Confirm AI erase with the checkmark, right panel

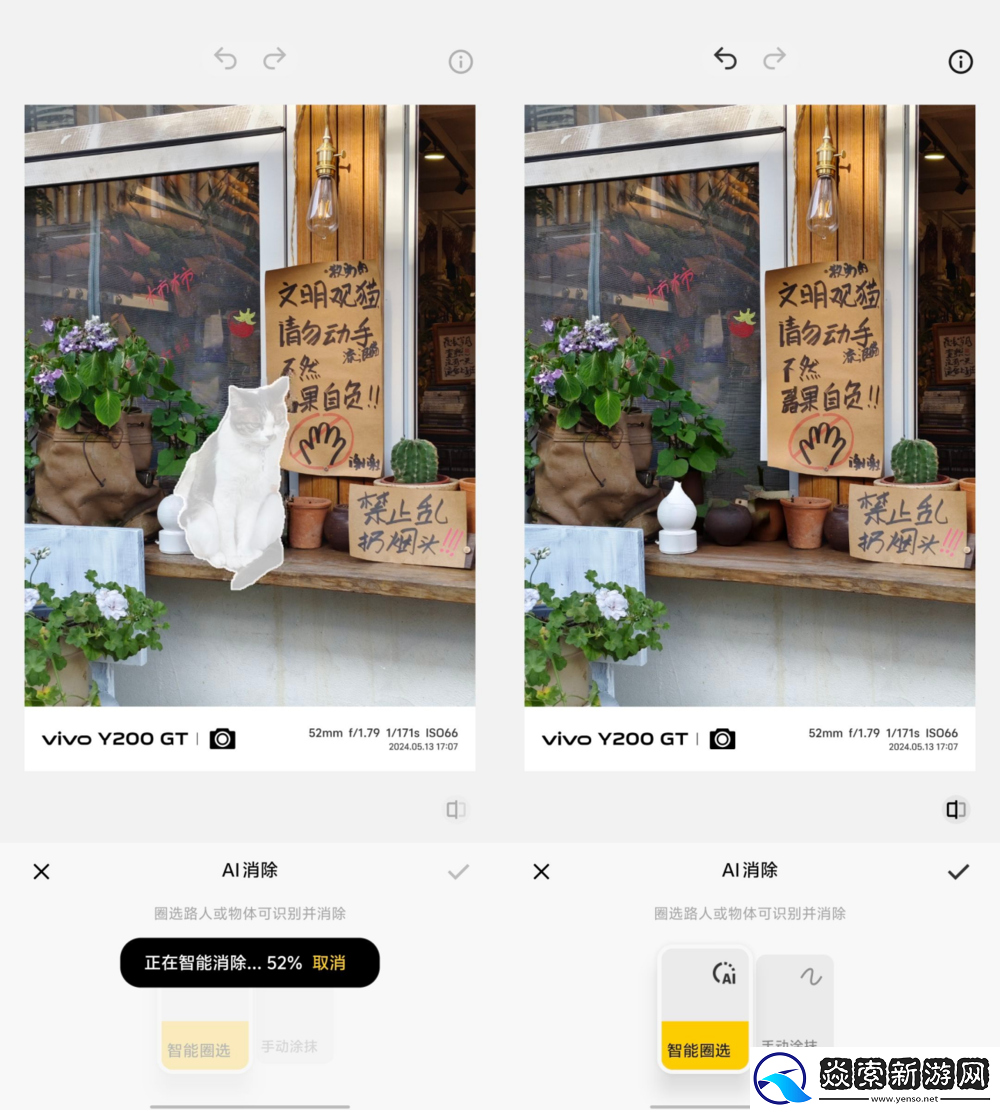pos(958,871)
